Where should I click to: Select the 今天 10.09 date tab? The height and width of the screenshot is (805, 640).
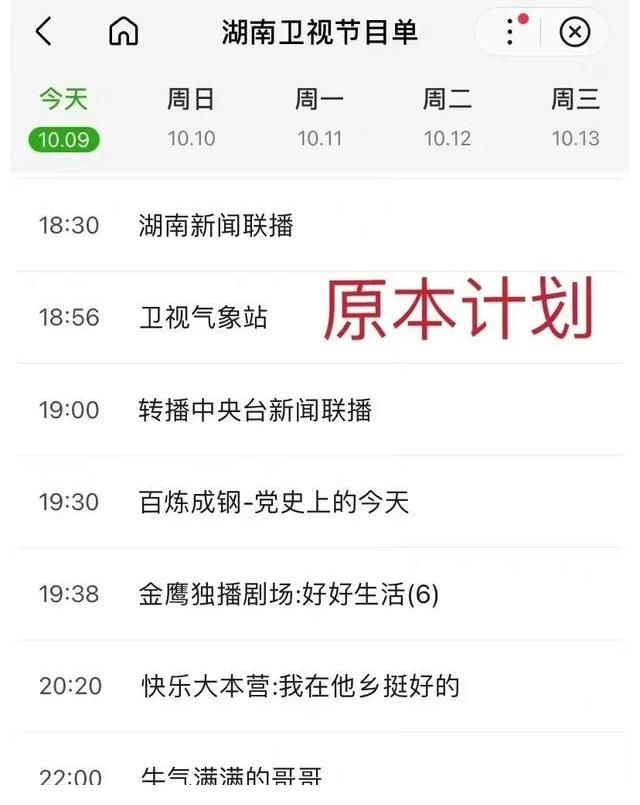64,118
